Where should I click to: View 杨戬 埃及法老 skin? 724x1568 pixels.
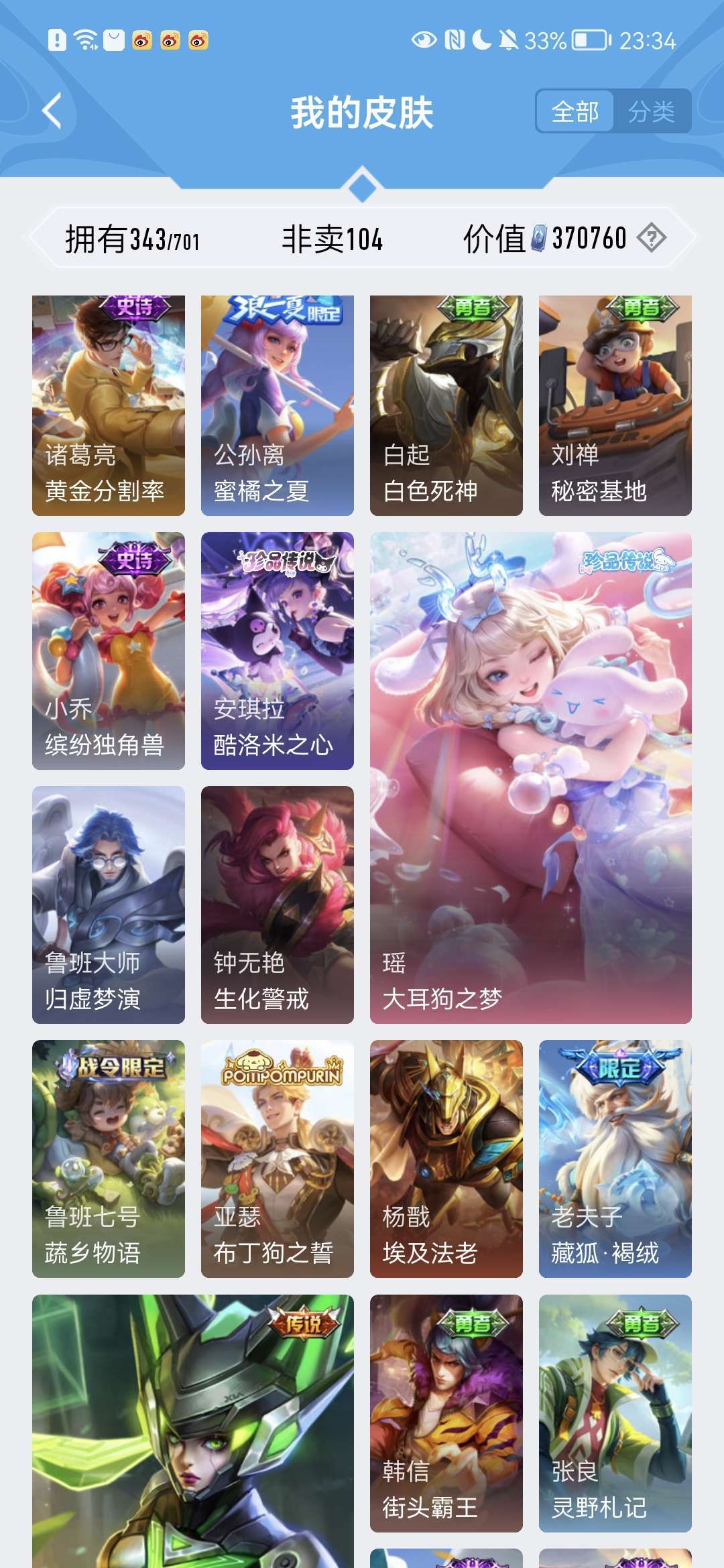click(x=446, y=1159)
